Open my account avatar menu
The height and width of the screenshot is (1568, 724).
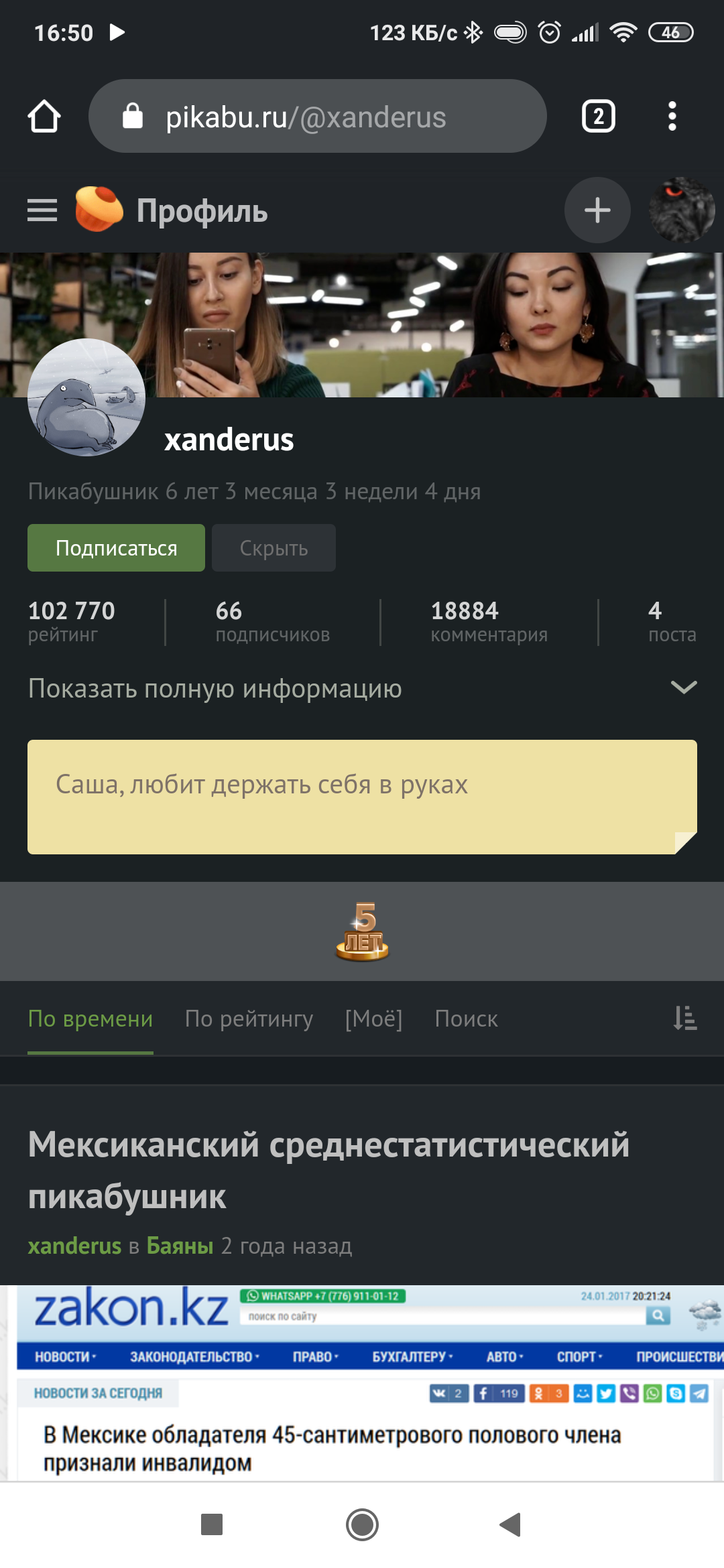(x=682, y=210)
